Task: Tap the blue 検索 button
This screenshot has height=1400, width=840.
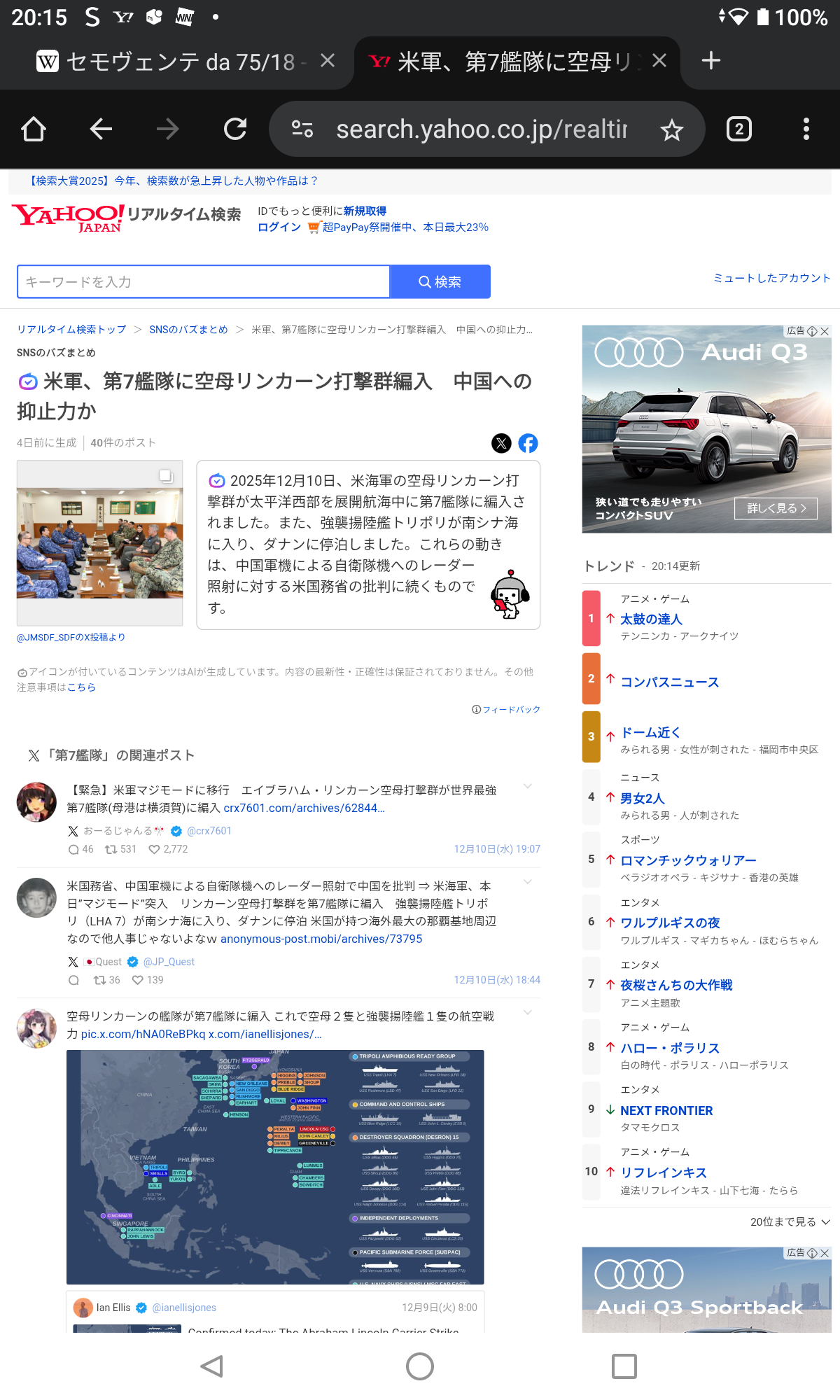Action: pyautogui.click(x=440, y=282)
